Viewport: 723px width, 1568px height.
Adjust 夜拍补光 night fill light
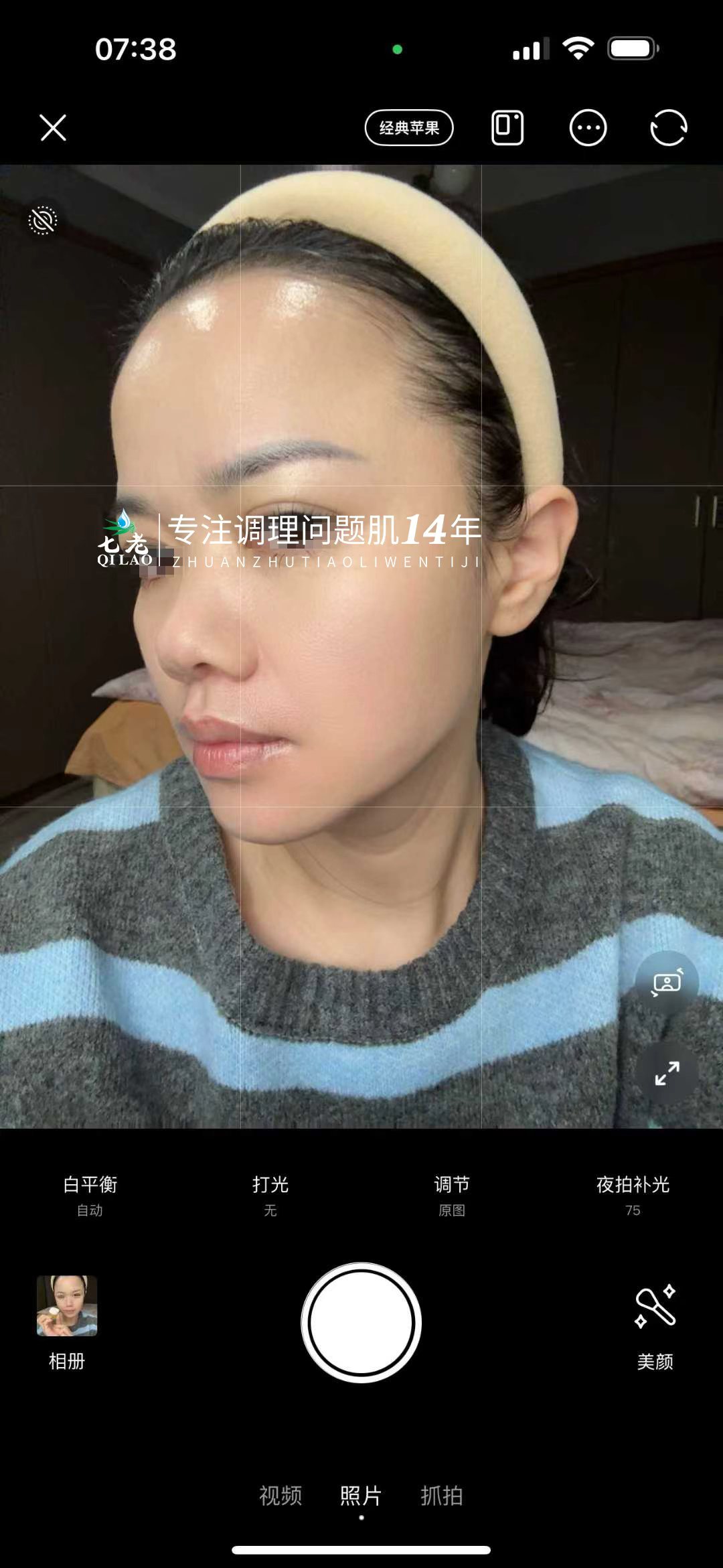[x=633, y=1194]
